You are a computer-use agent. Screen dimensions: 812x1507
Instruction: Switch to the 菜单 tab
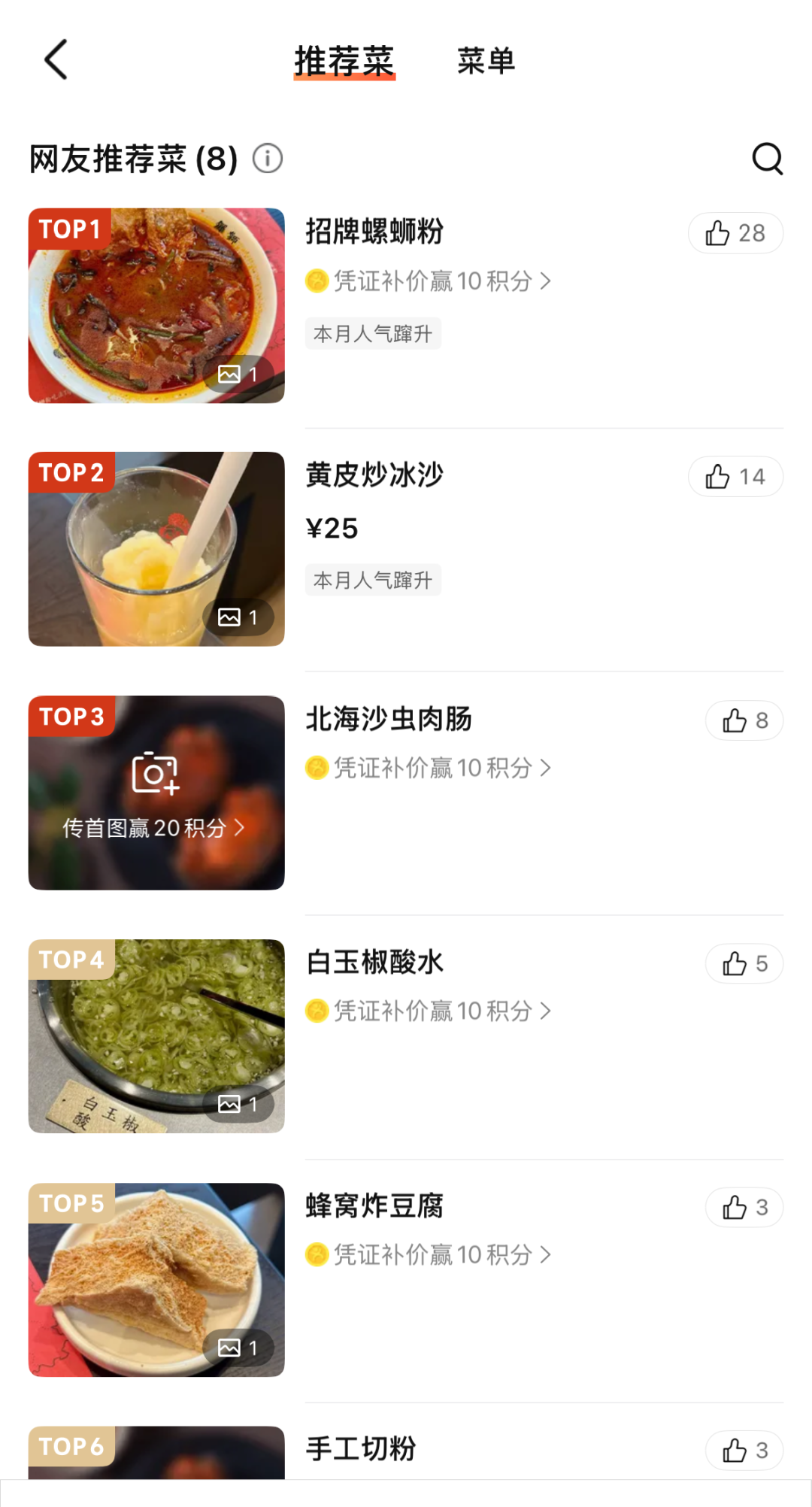coord(486,61)
